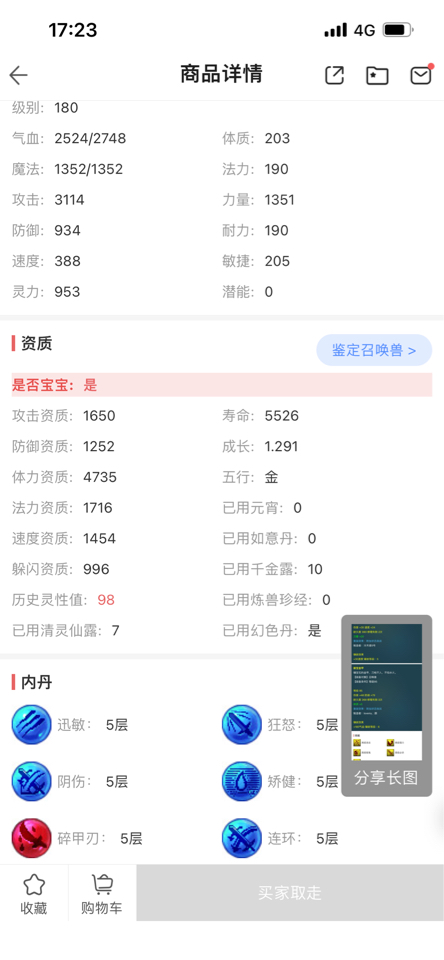The width and height of the screenshot is (444, 960).
Task: Open messages via the envelope icon
Action: click(421, 75)
